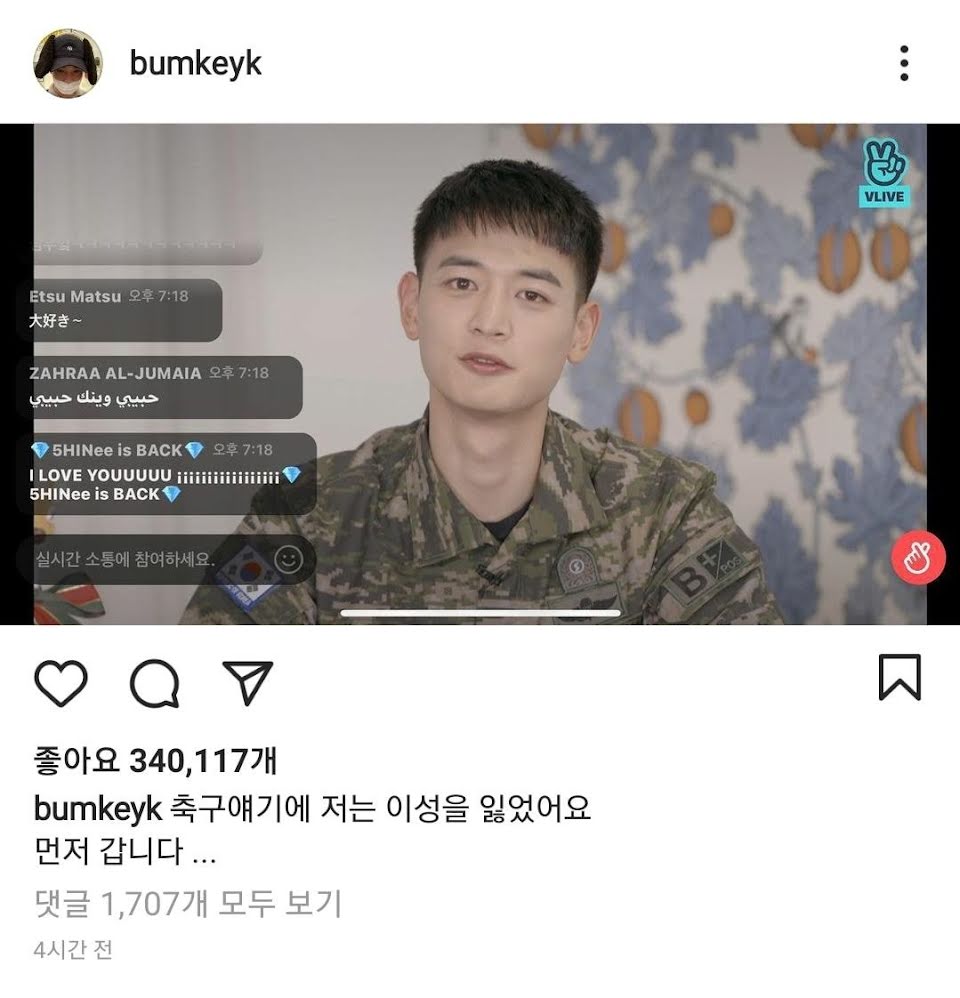
Task: Bookmark this post
Action: click(x=899, y=679)
